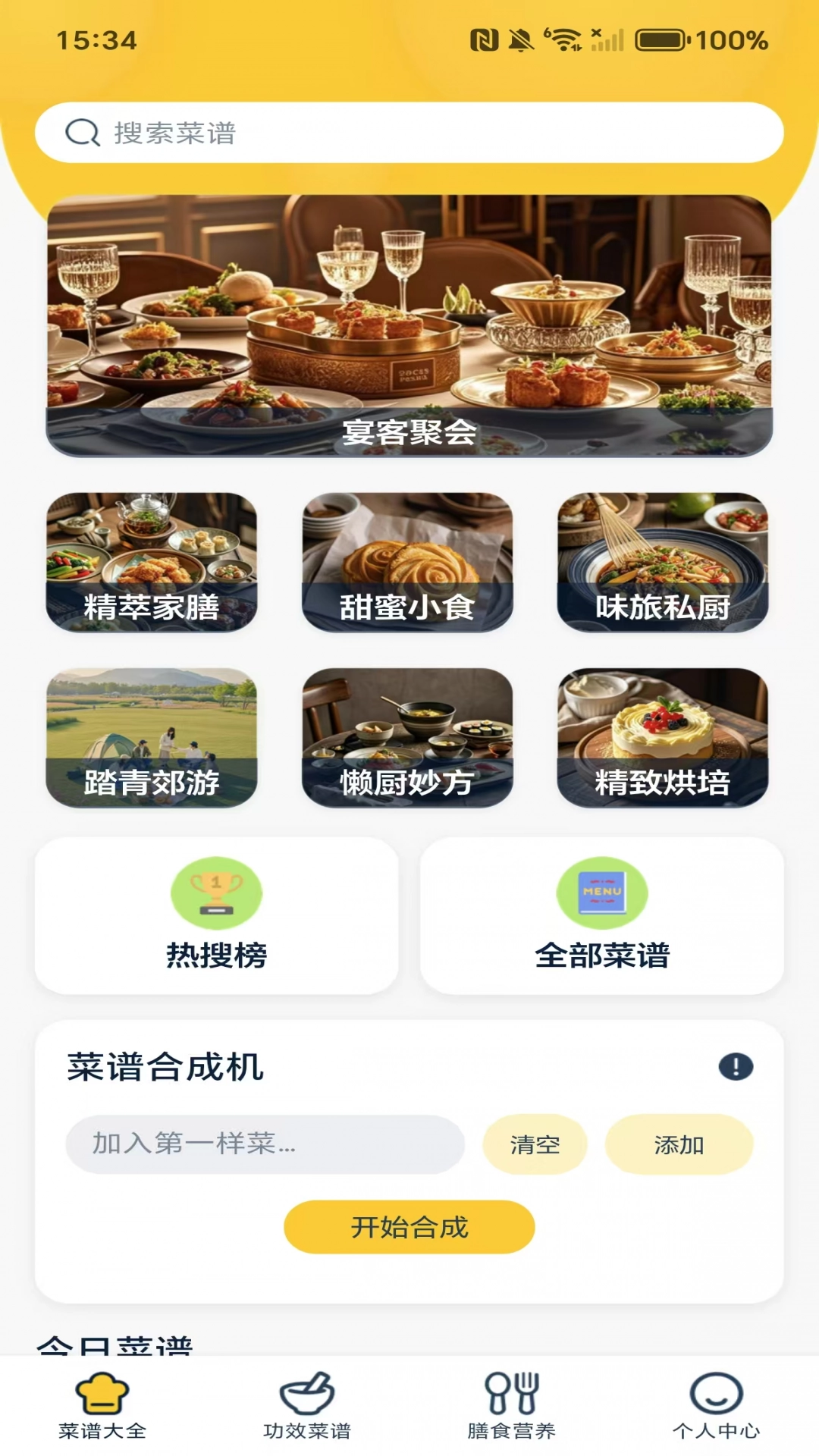Screen dimensions: 819x1456
Task: Go to the 膳食营养 tab
Action: click(x=512, y=1406)
